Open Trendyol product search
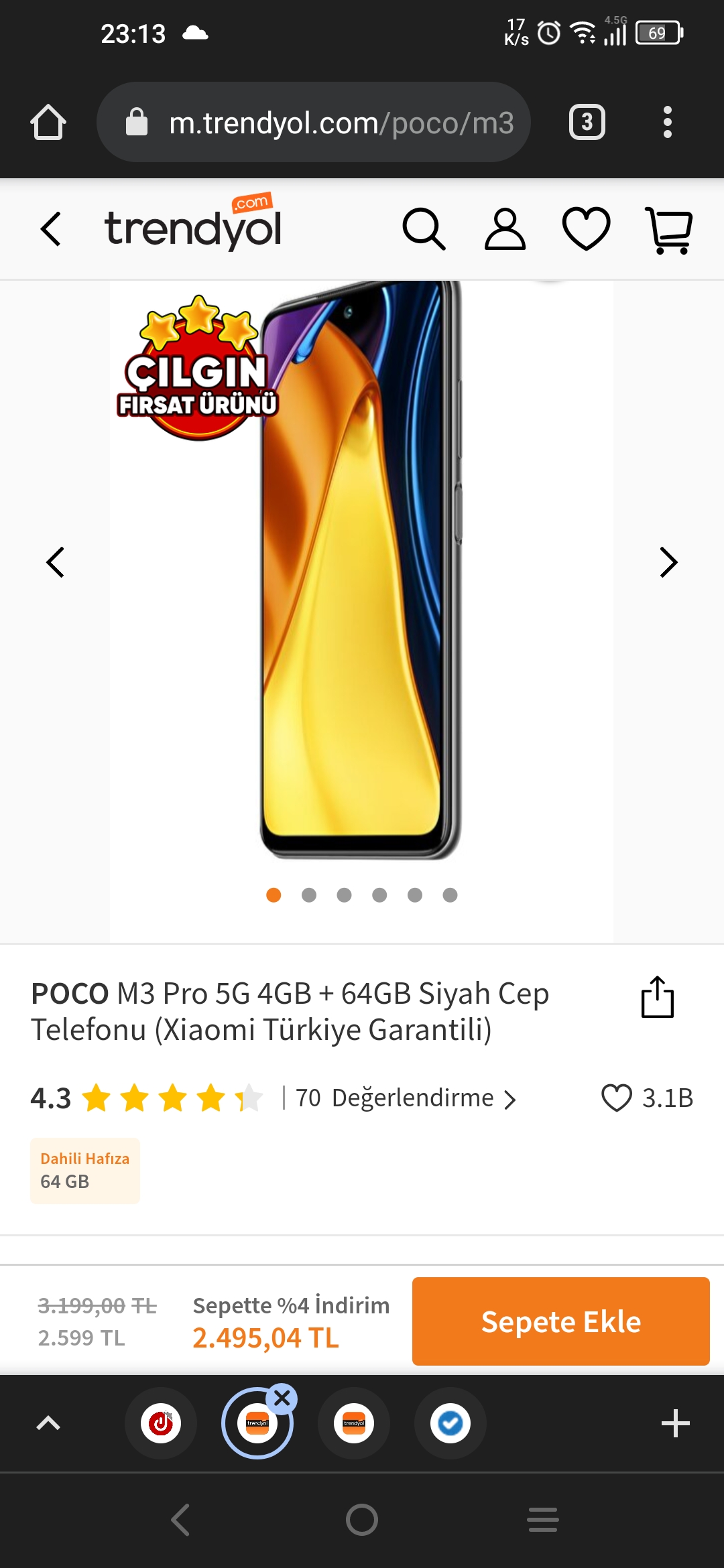 tap(424, 229)
